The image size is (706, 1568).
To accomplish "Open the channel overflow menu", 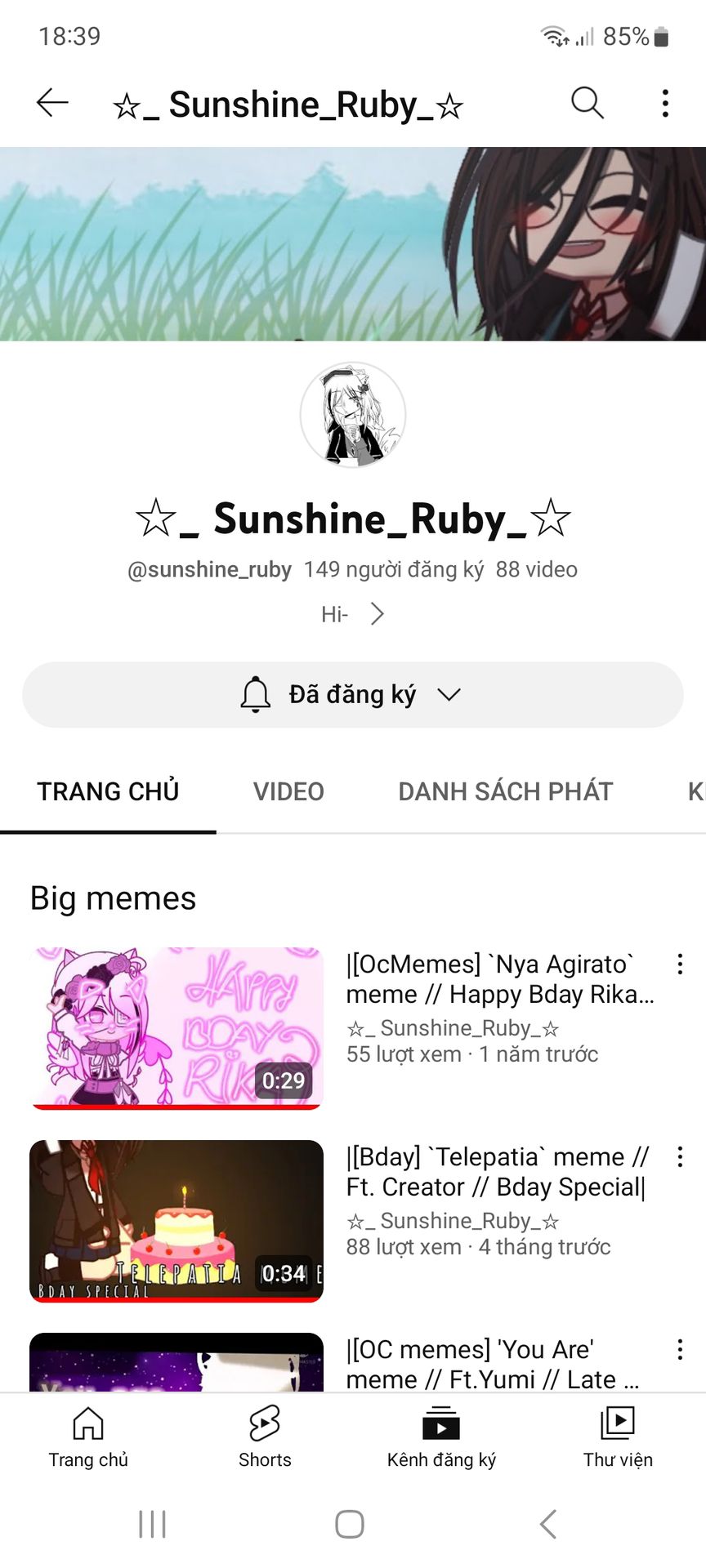I will (665, 103).
